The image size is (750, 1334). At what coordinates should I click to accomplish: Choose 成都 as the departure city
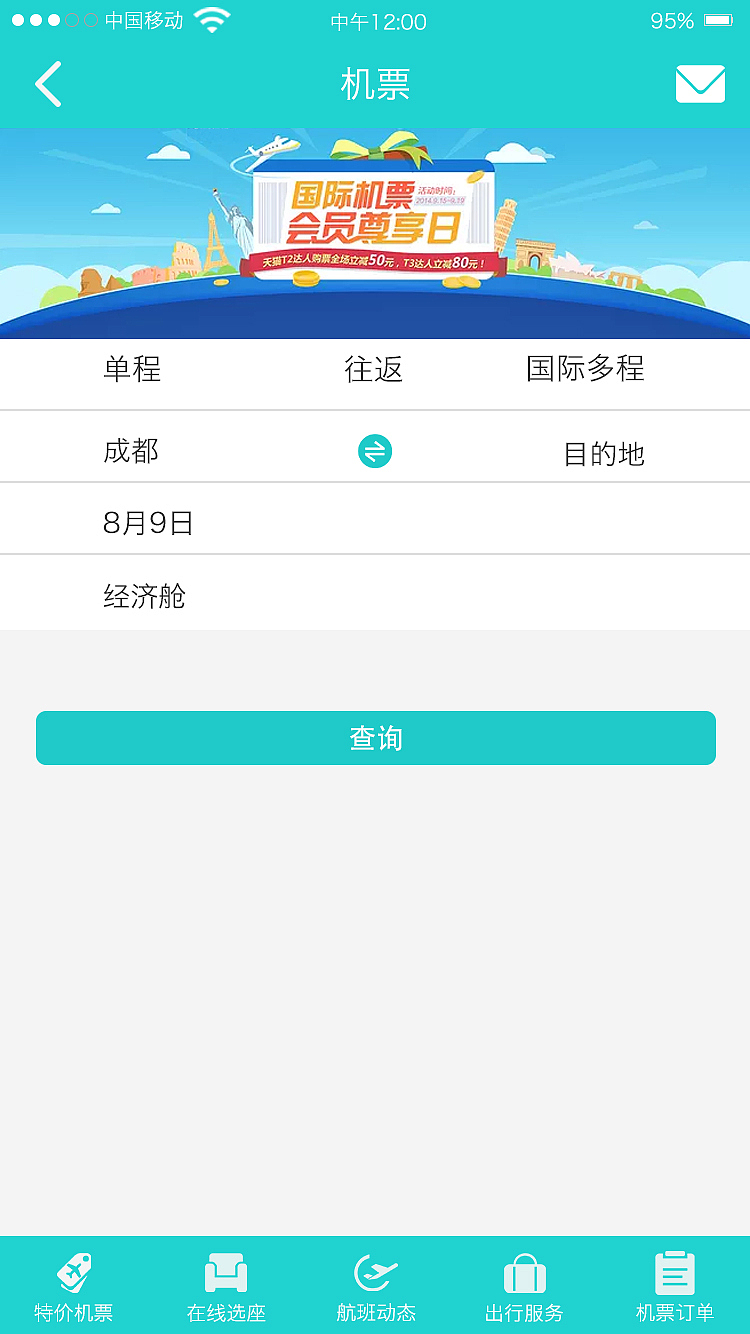point(130,452)
